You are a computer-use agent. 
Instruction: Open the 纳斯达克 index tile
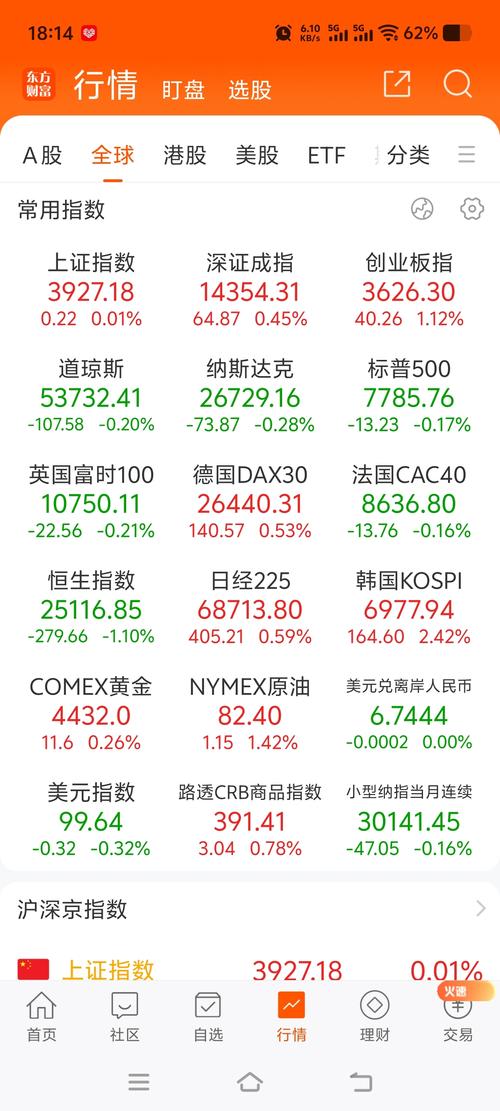[250, 397]
